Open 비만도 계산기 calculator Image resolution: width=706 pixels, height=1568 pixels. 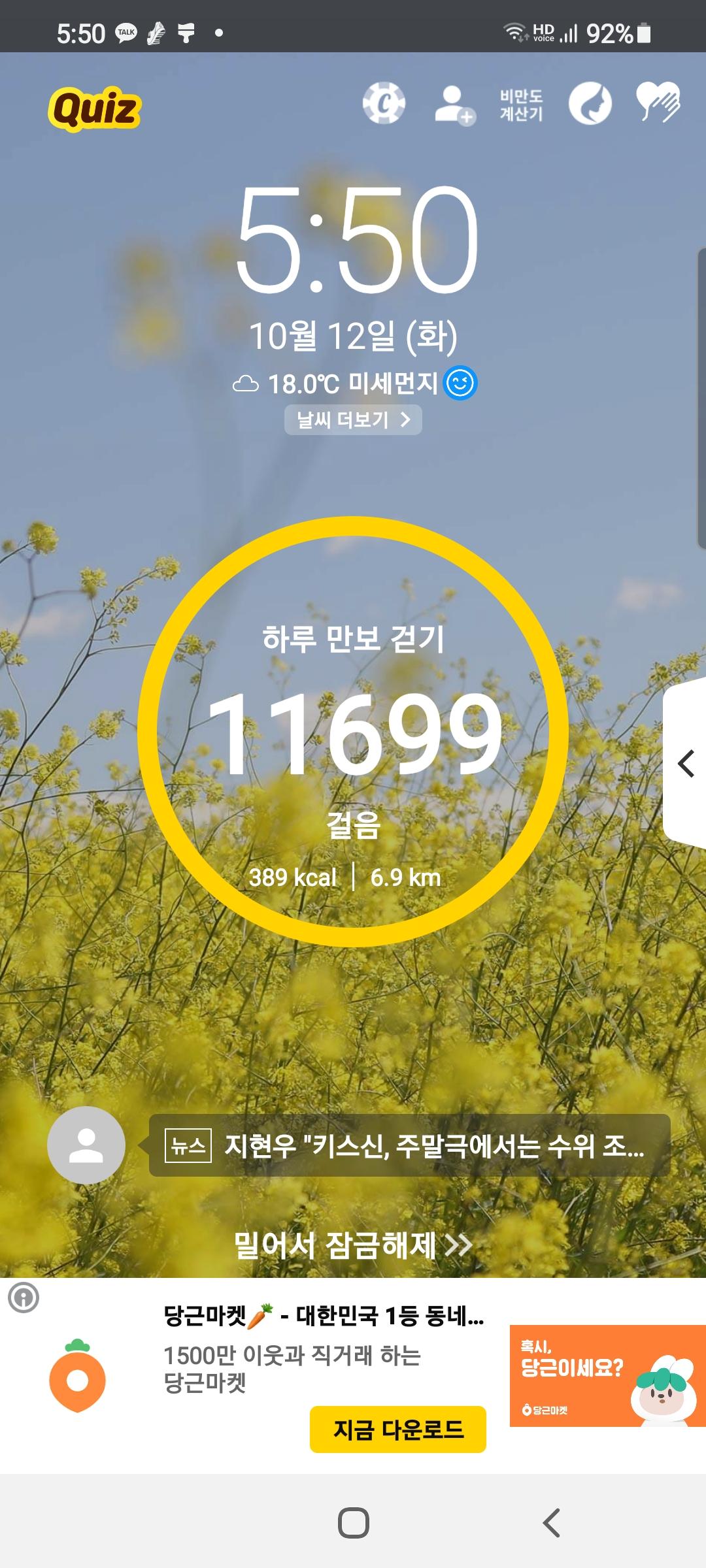tap(521, 105)
